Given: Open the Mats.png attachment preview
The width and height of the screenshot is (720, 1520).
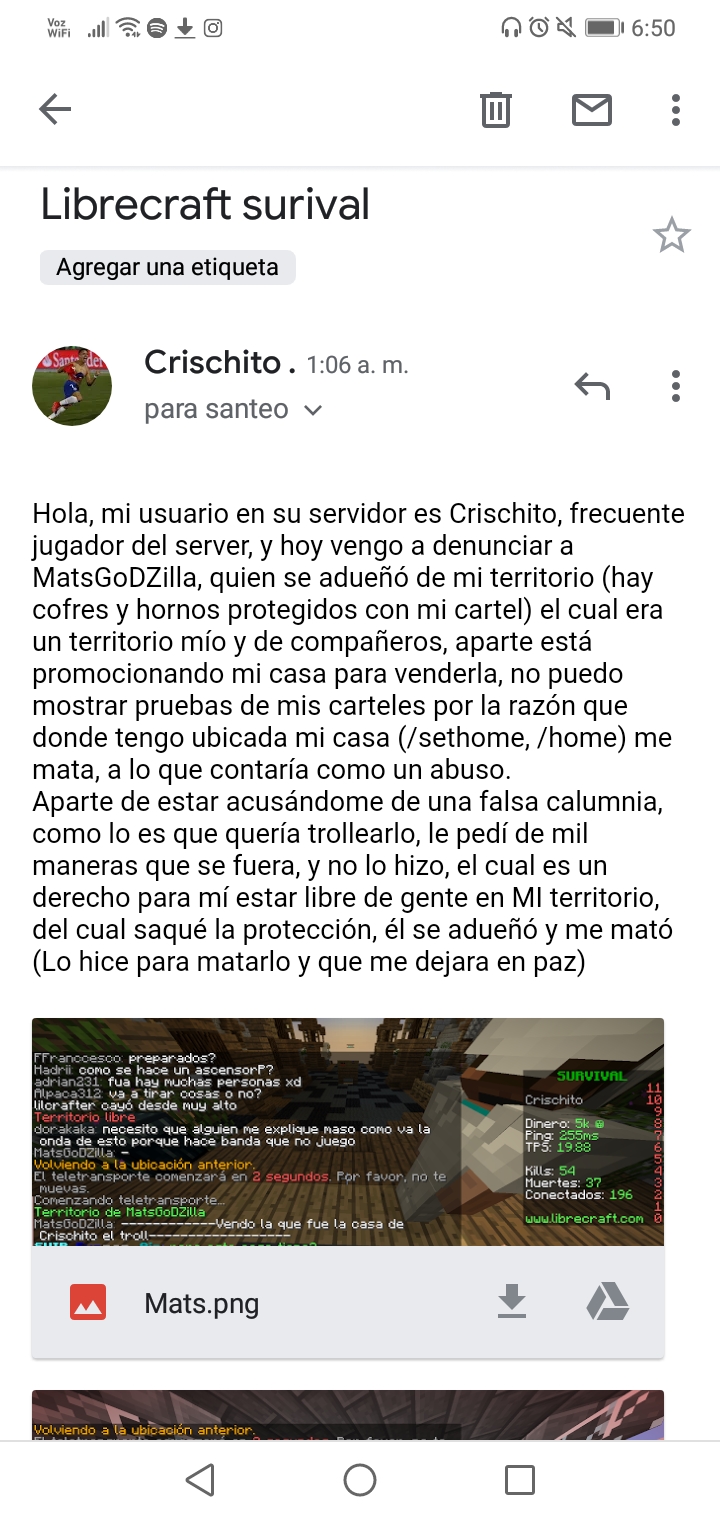Looking at the screenshot, I should click(348, 1132).
